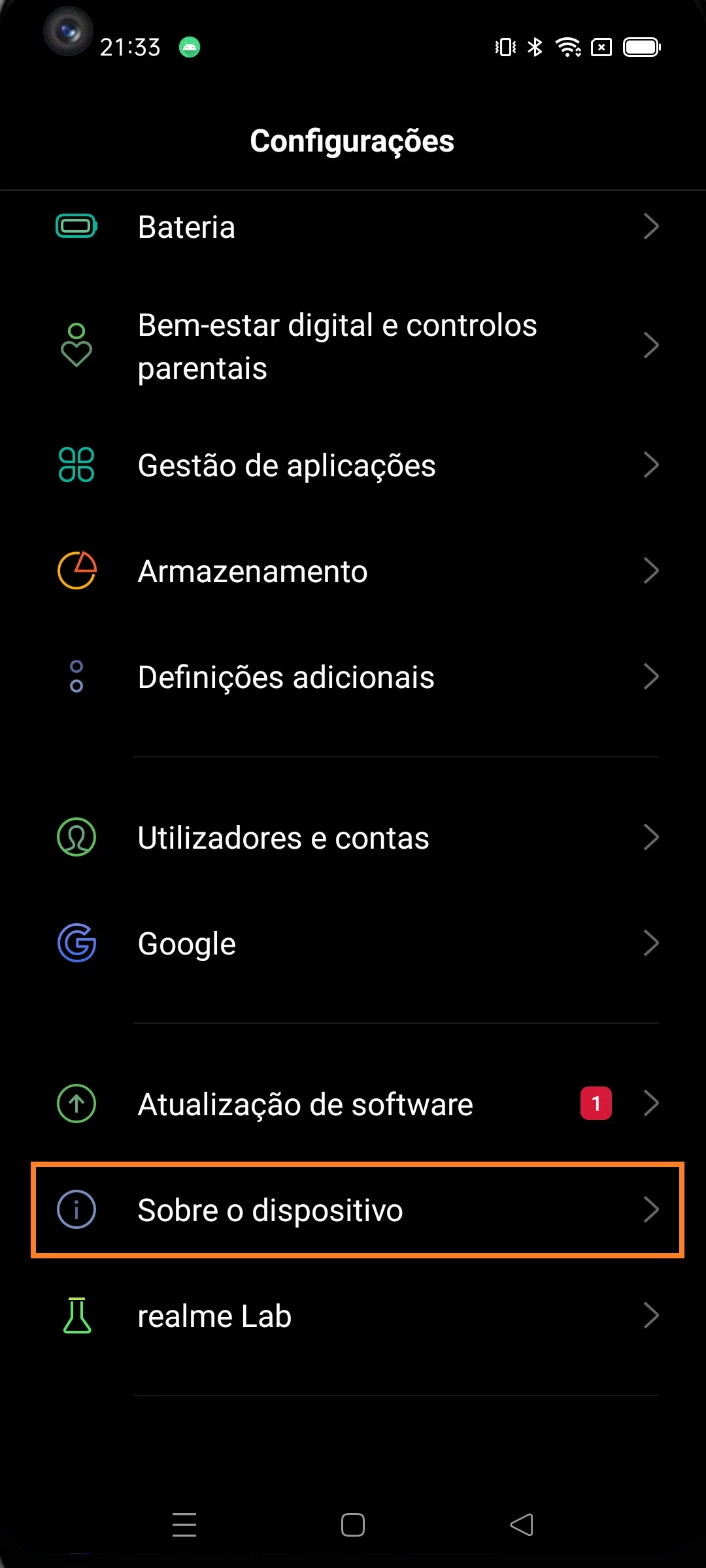
Task: Go to Gestão de aplicações
Action: (x=353, y=465)
